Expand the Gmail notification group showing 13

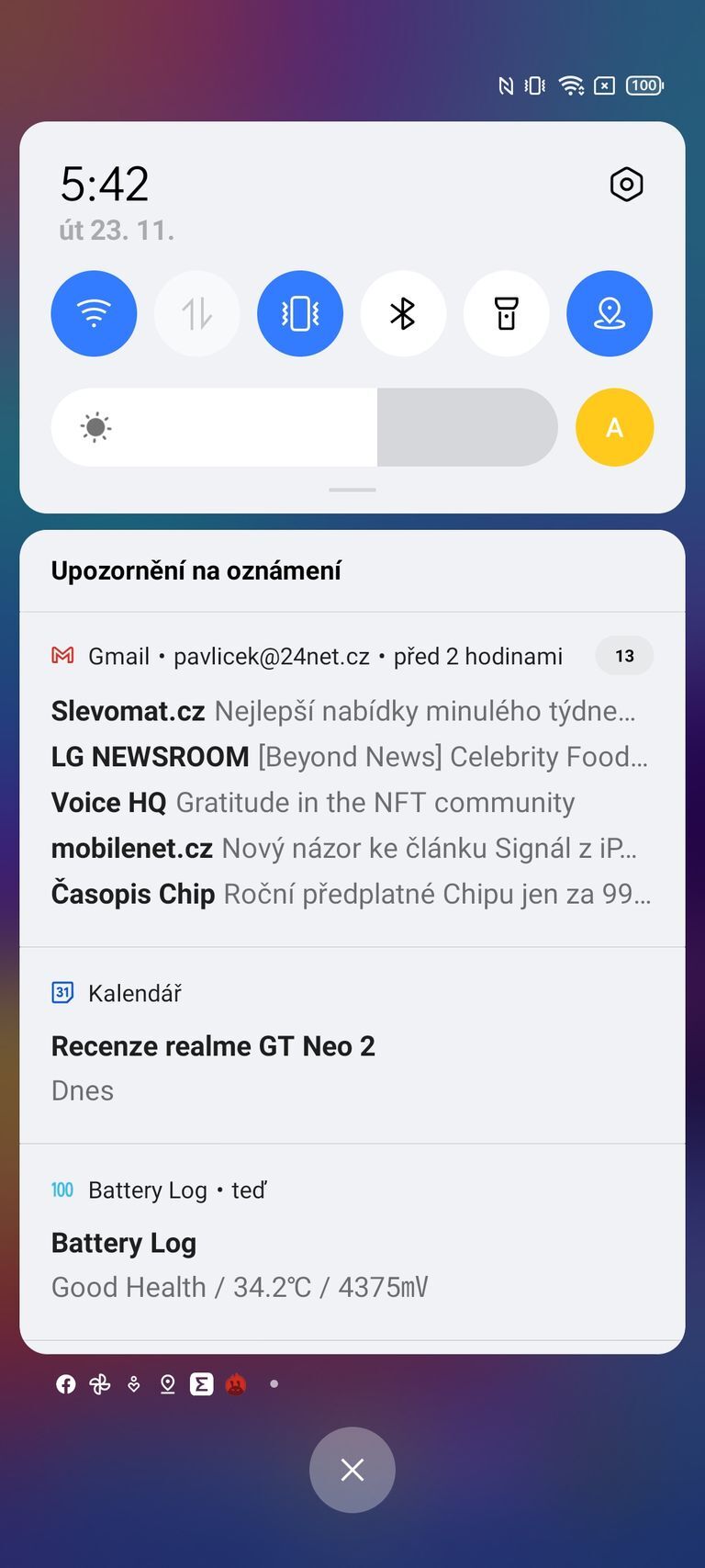[x=624, y=656]
